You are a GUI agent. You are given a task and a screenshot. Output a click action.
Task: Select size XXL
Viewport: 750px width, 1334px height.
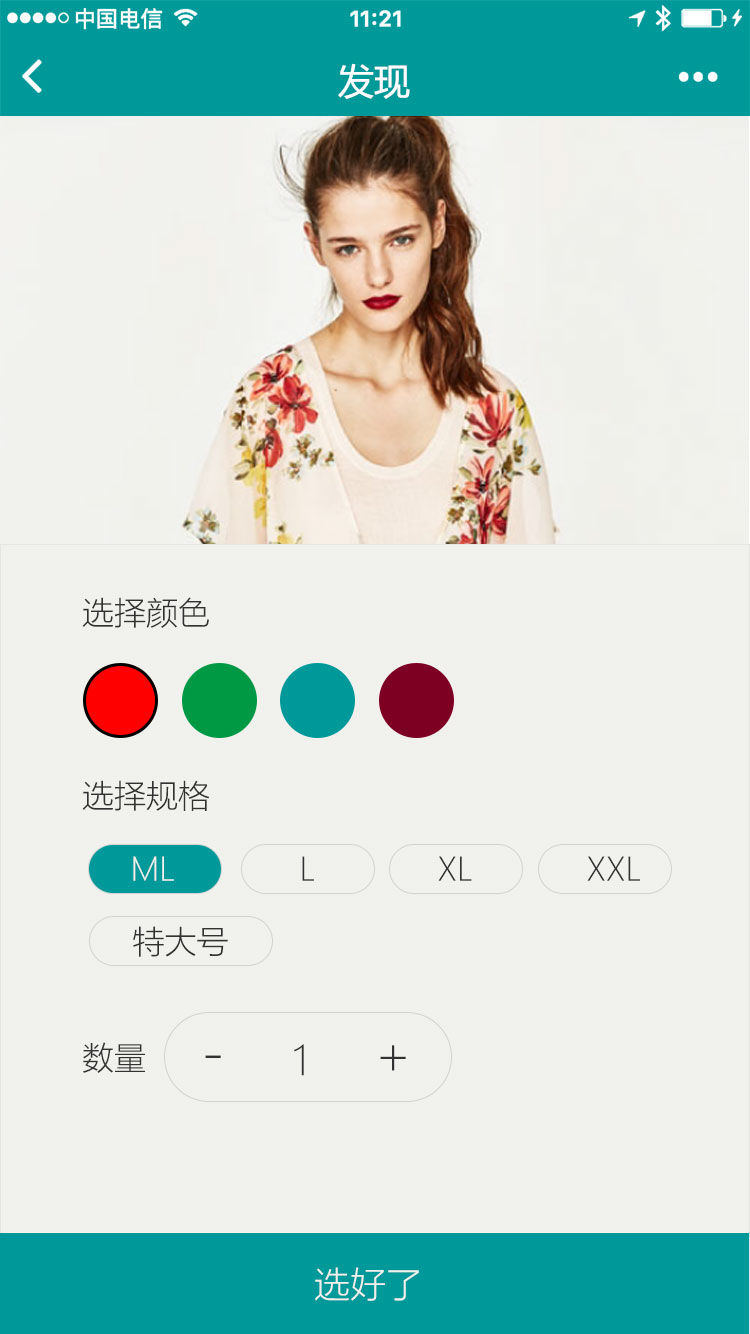click(x=604, y=869)
